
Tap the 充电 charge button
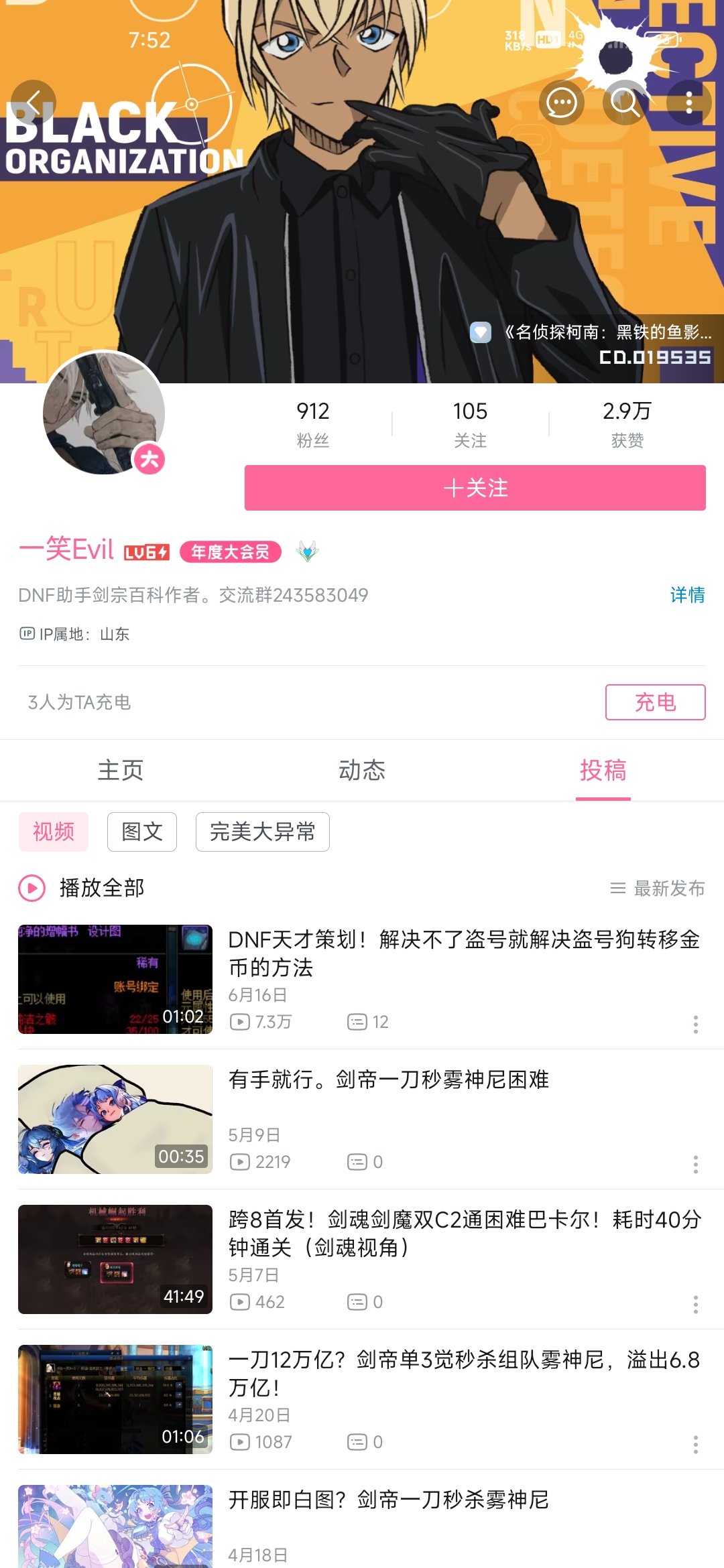655,702
